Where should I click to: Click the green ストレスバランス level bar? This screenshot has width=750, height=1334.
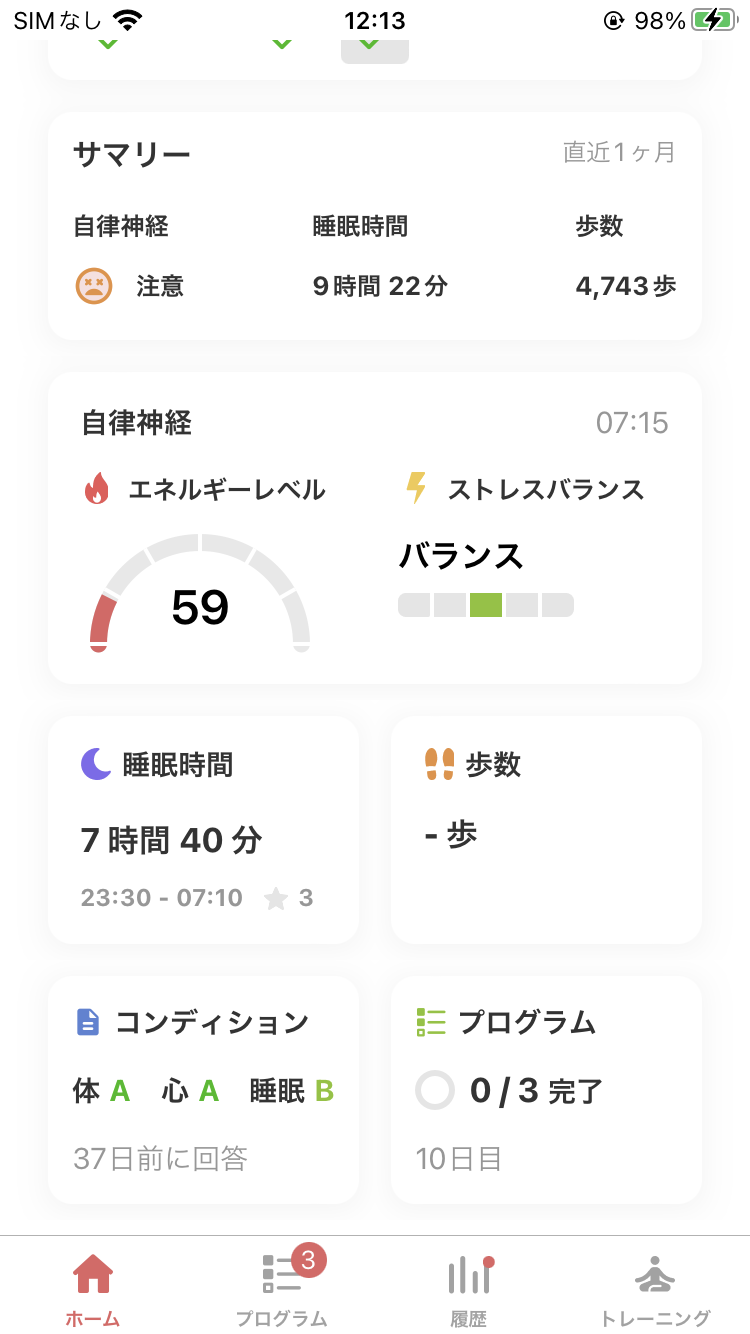coord(486,604)
